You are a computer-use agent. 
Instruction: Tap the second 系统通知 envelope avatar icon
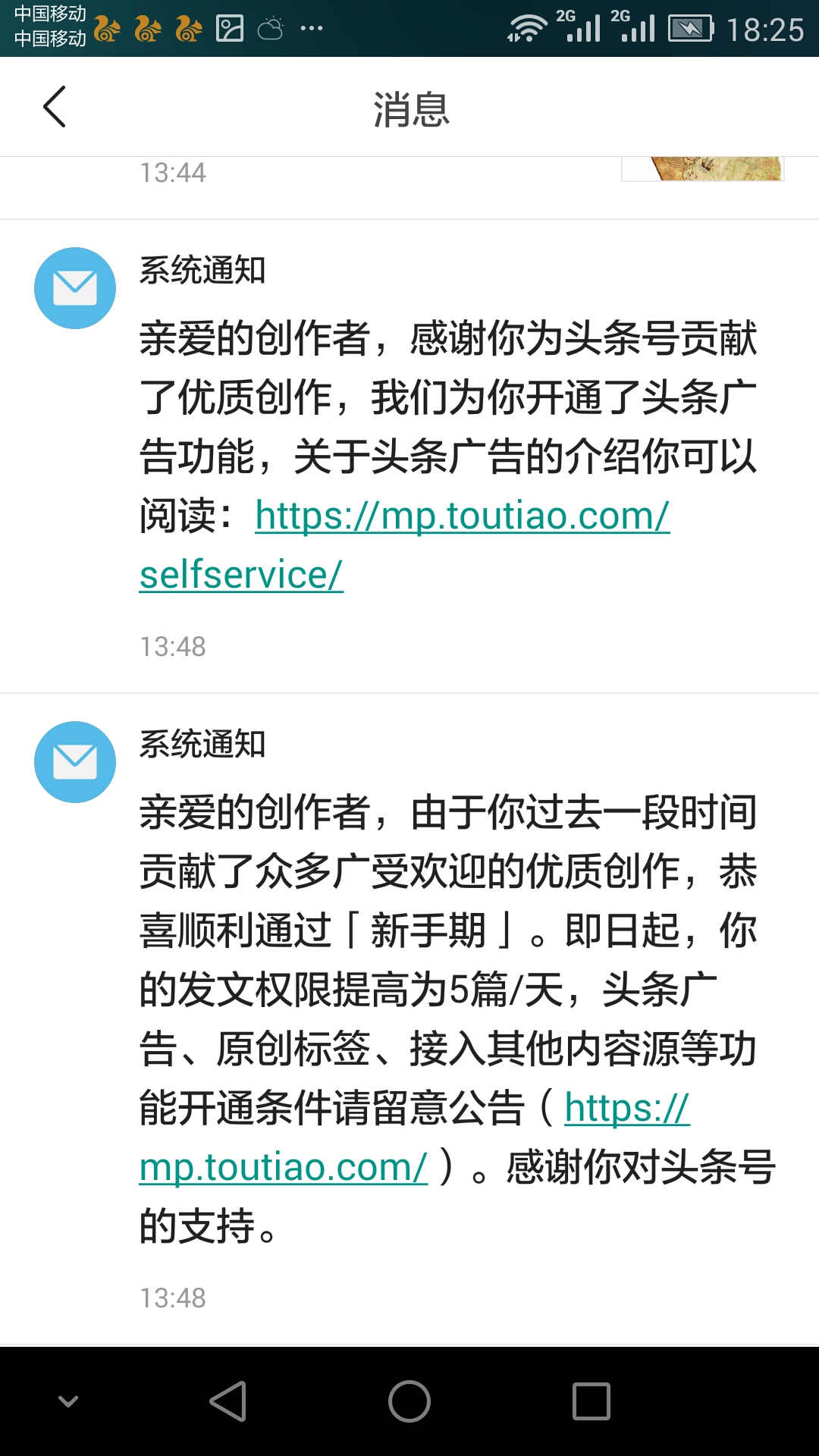coord(75,762)
